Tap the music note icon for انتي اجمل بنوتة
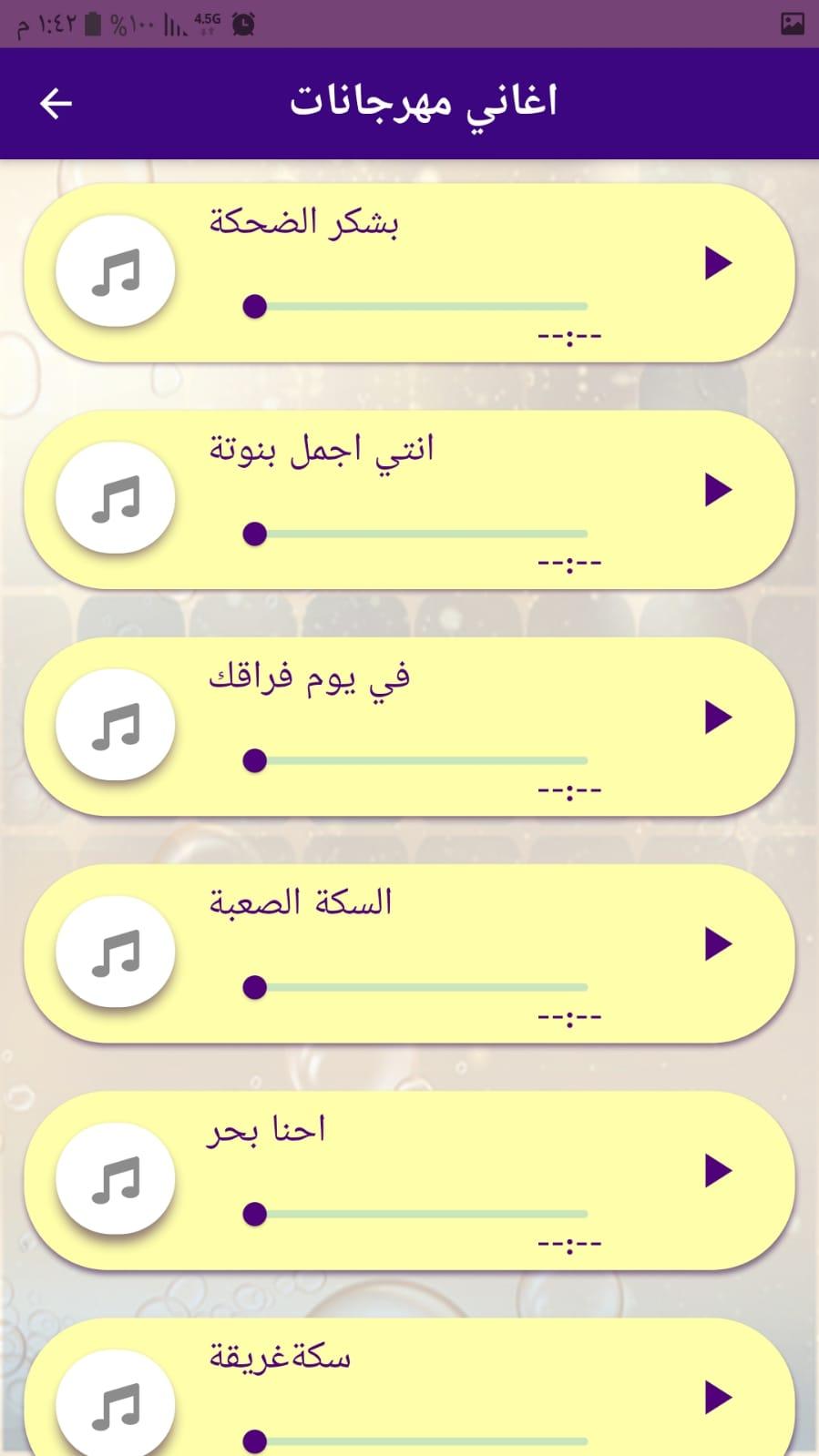This screenshot has width=819, height=1456. point(116,499)
